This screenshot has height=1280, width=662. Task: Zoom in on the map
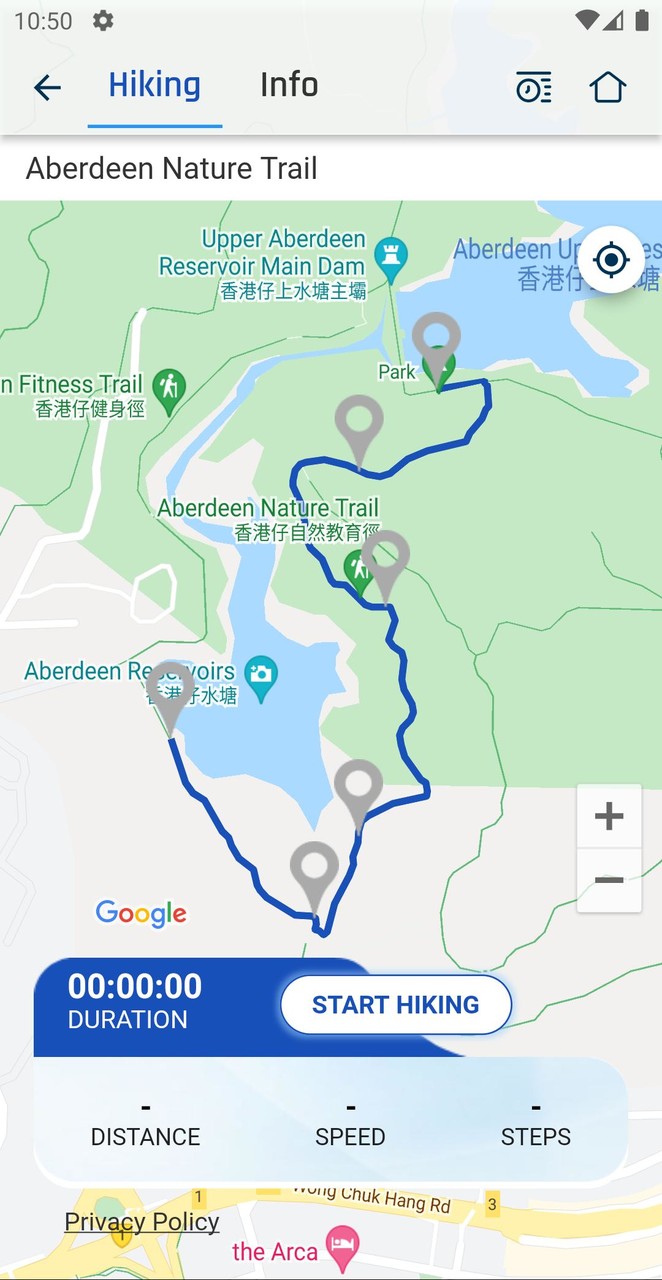(x=609, y=816)
